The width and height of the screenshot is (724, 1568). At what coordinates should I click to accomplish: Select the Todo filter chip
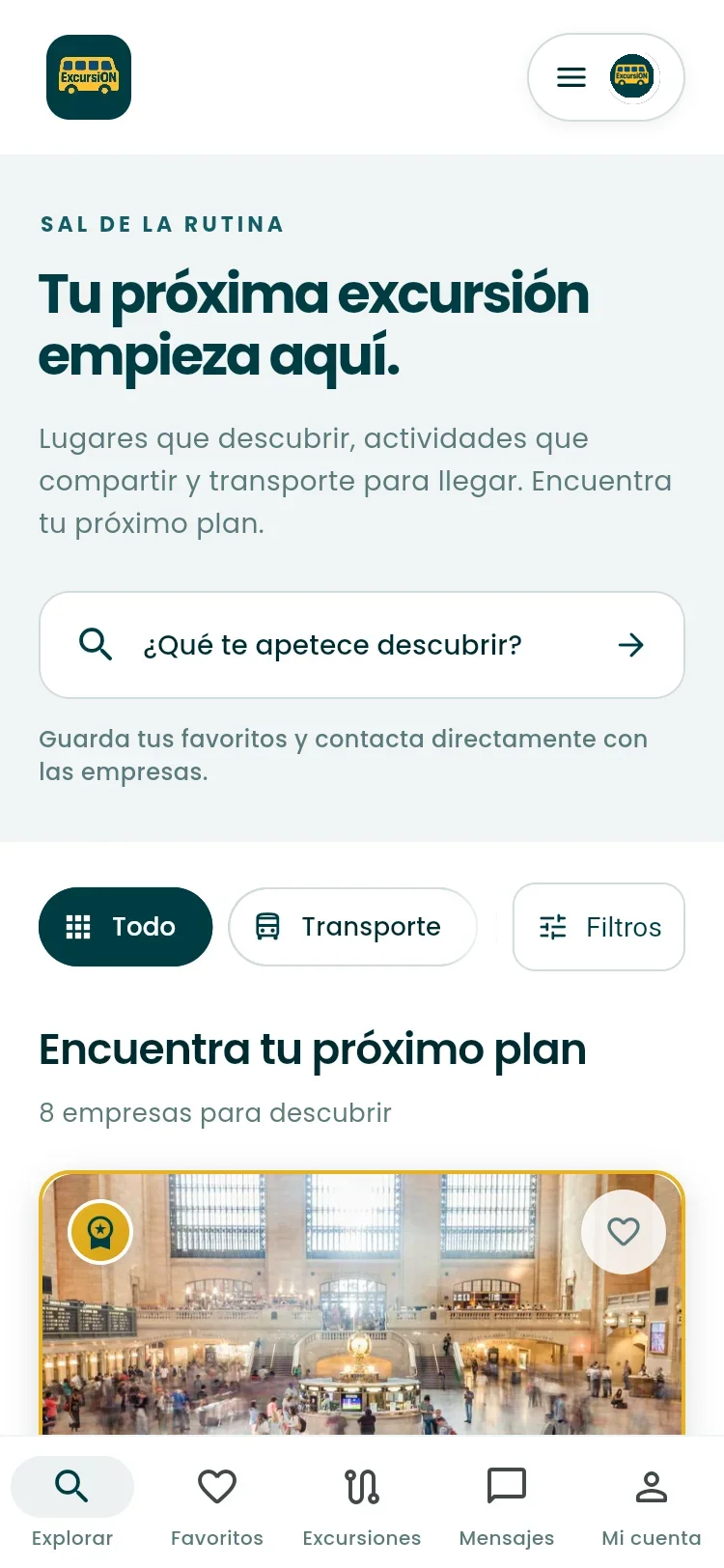point(125,927)
